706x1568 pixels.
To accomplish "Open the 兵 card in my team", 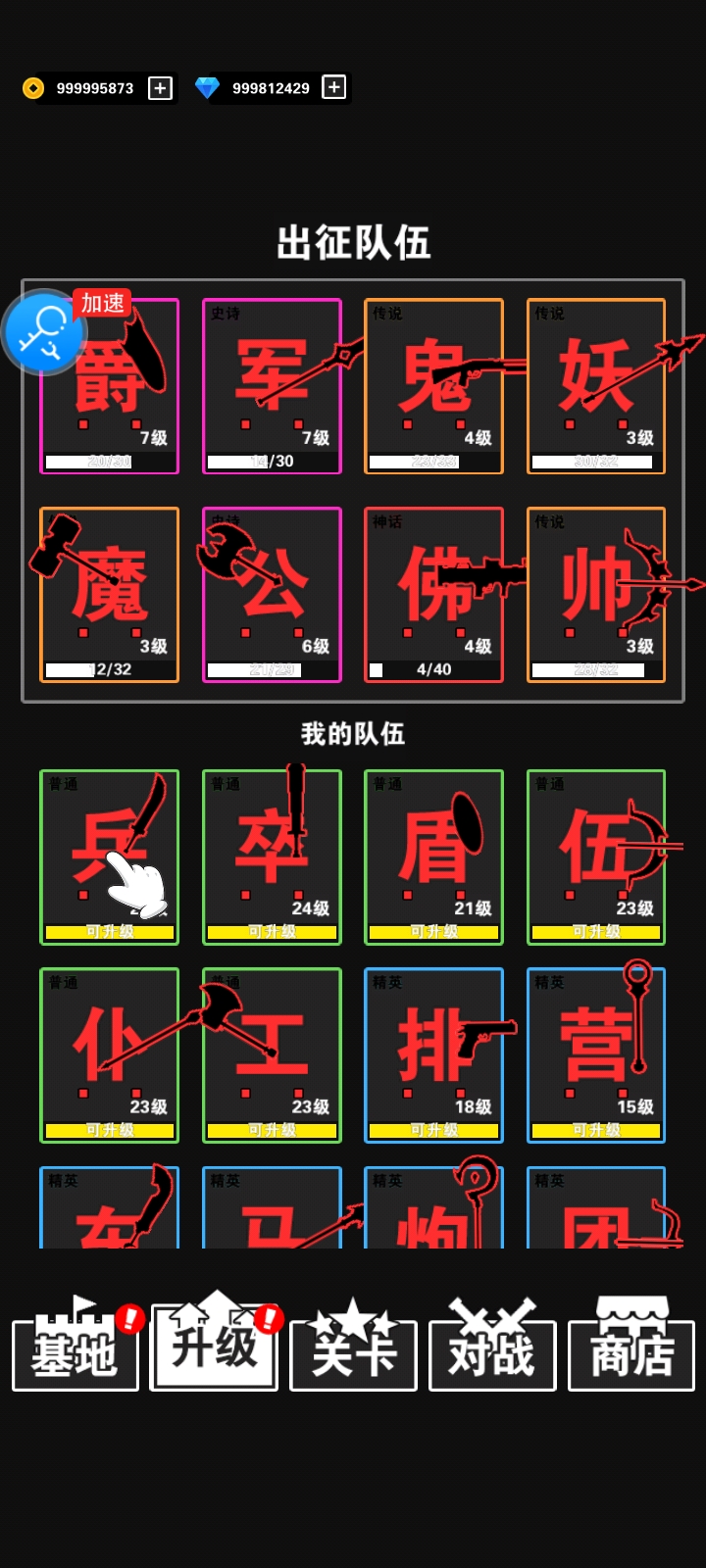I will (110, 857).
